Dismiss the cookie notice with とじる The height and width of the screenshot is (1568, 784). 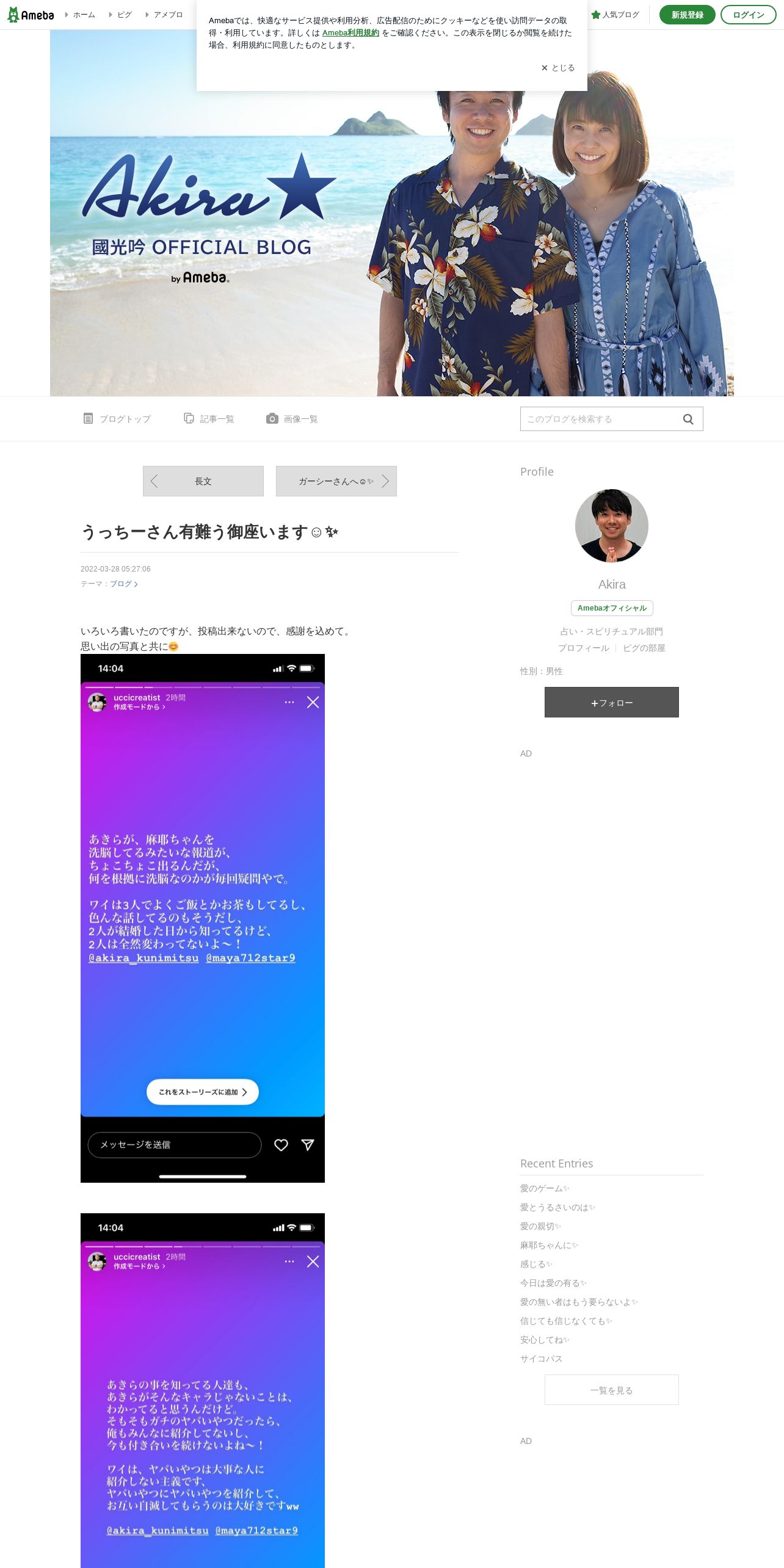click(x=558, y=68)
